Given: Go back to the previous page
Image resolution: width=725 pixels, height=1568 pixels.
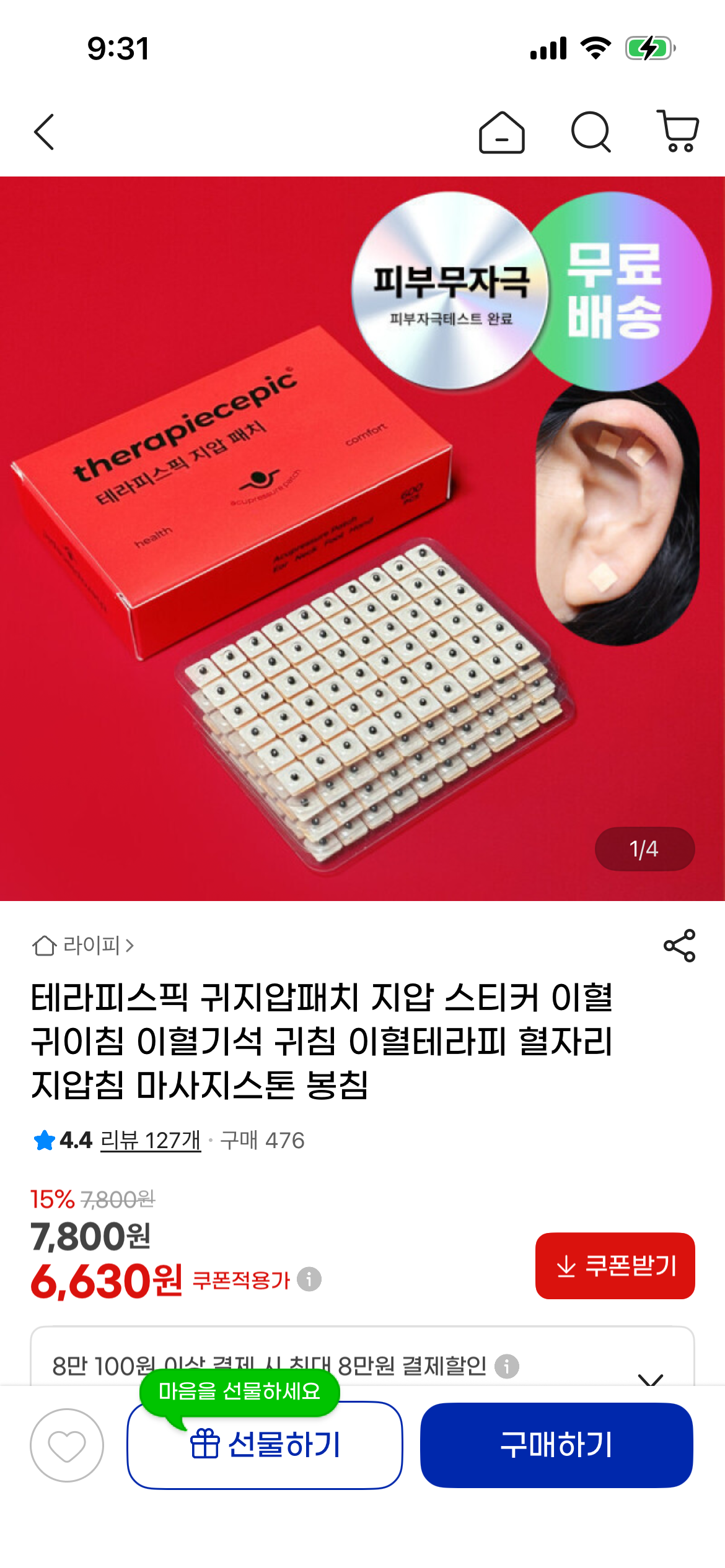Looking at the screenshot, I should pyautogui.click(x=44, y=132).
